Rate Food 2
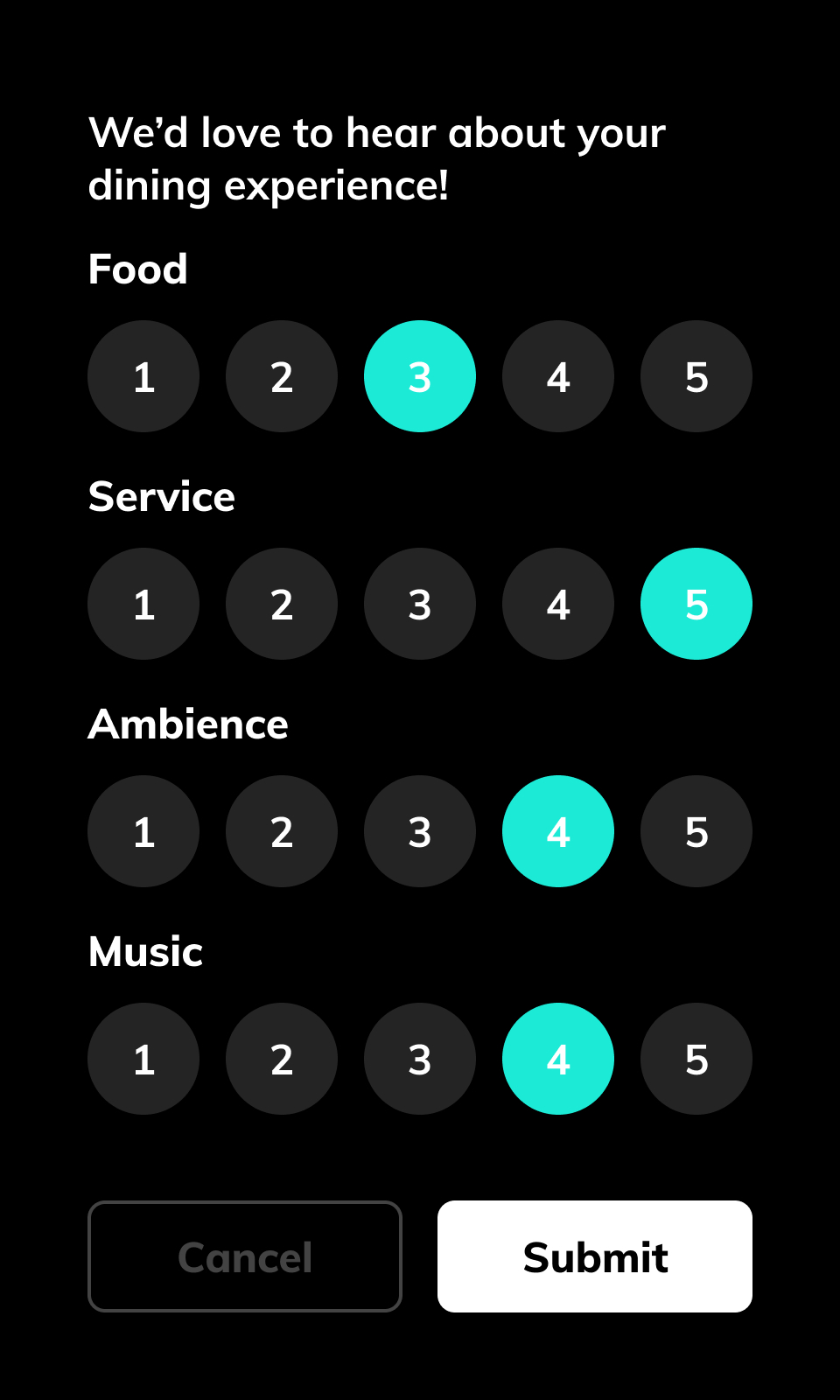The image size is (840, 1400). coord(282,376)
